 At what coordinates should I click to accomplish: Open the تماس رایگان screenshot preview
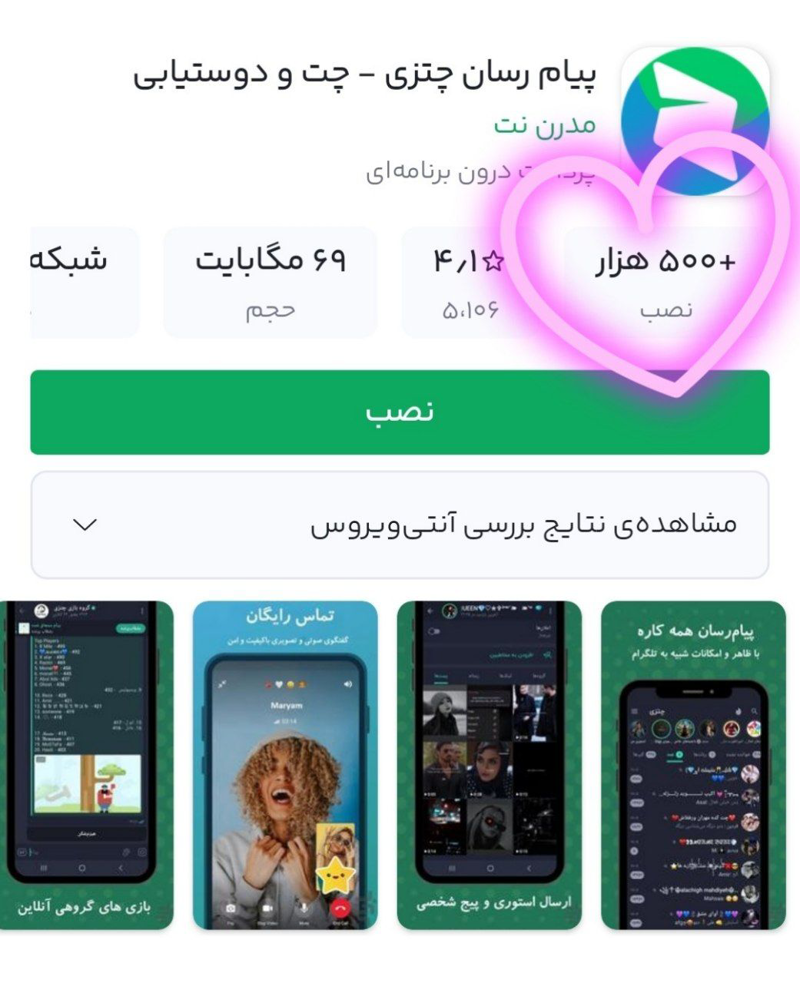pos(285,765)
